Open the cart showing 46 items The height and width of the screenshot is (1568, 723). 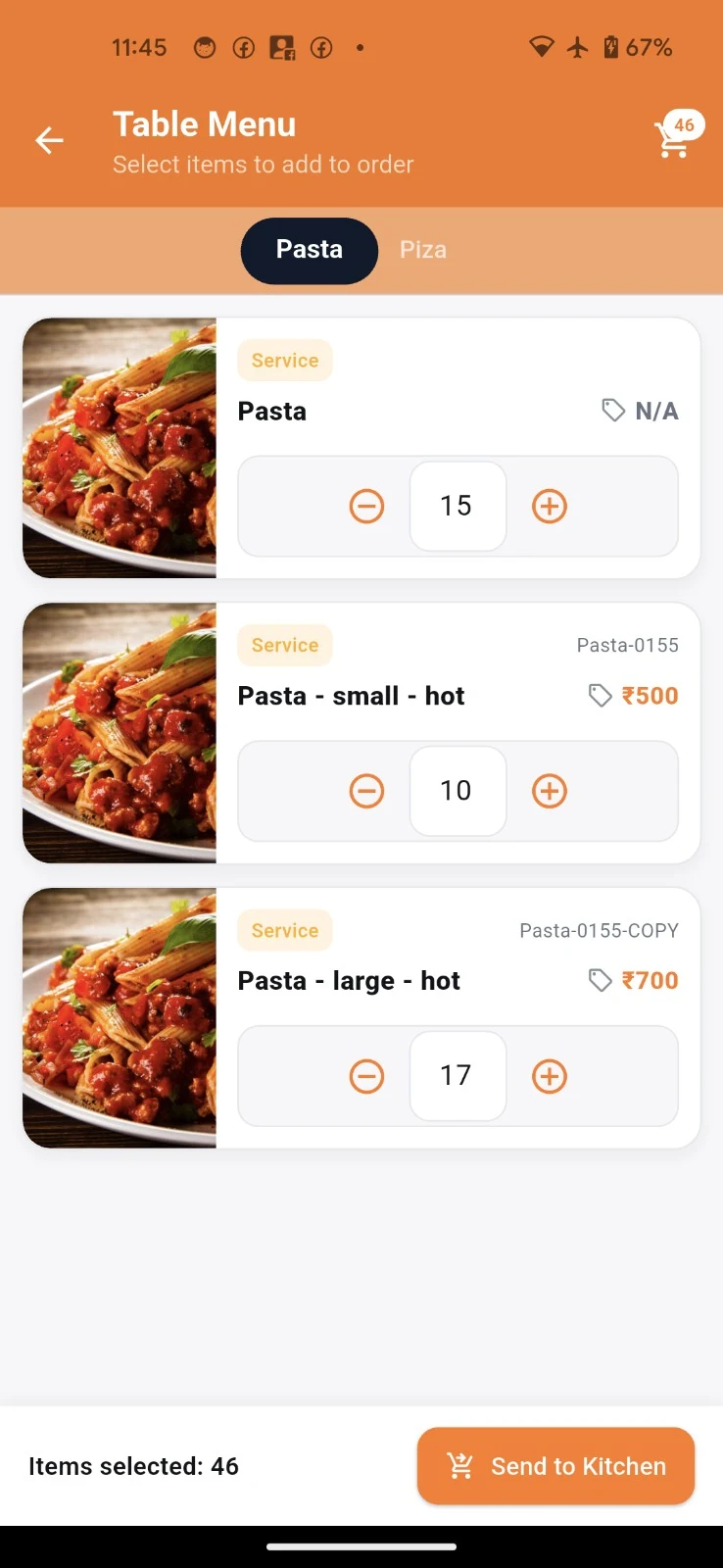coord(672,140)
